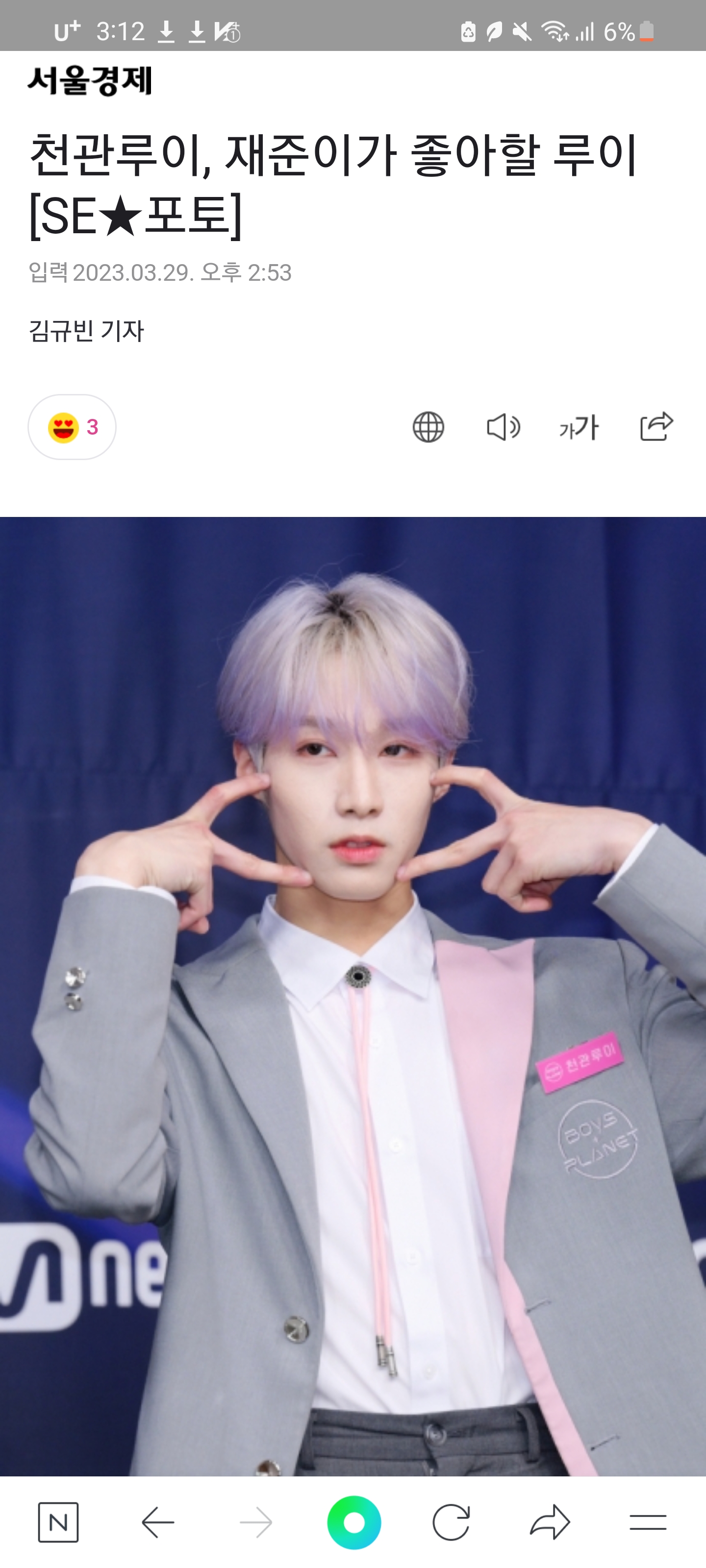
Task: Open the bottom toolbar hamburger menu
Action: 648,1522
